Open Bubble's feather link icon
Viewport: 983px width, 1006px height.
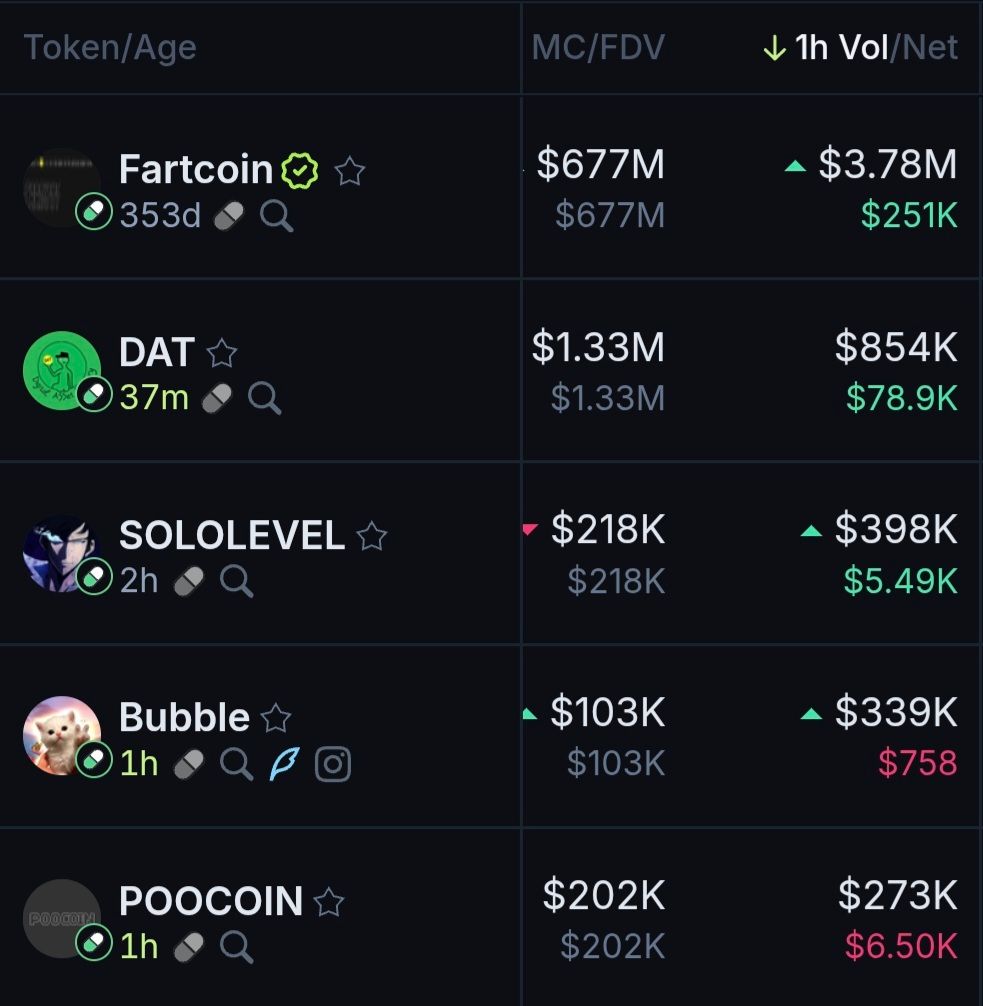coord(284,764)
